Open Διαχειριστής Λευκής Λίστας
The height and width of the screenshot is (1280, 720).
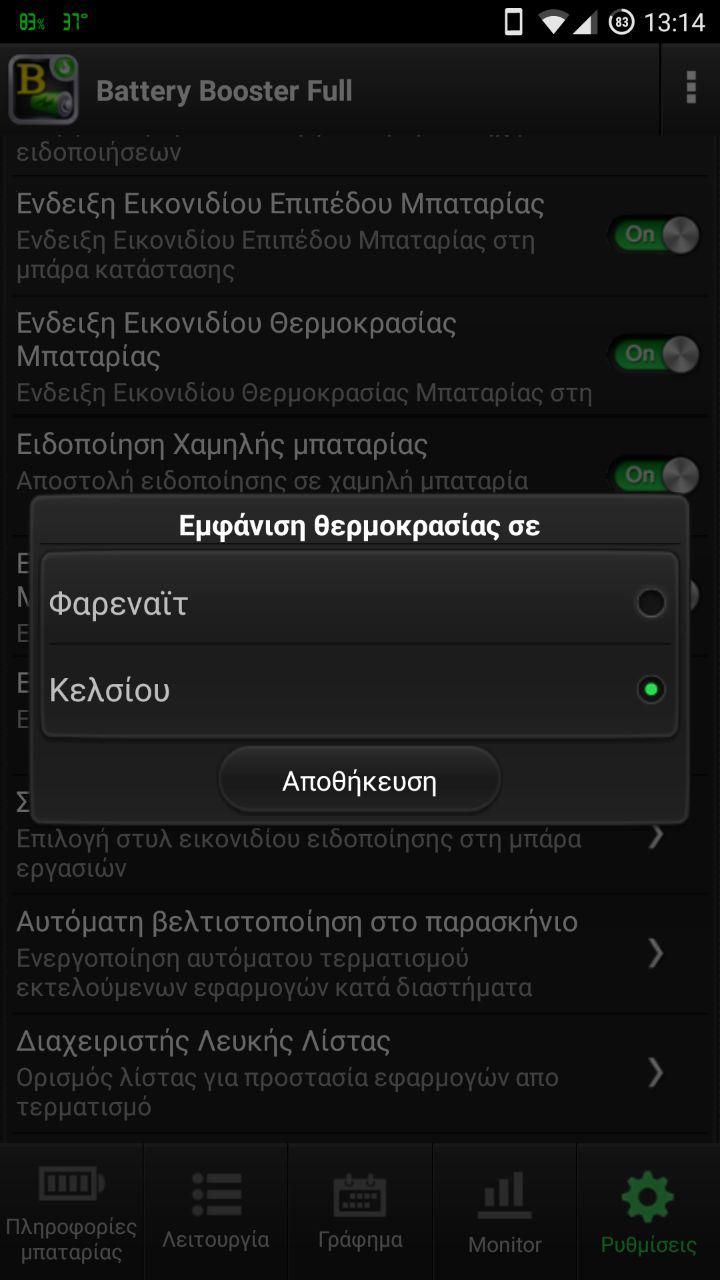click(340, 1073)
